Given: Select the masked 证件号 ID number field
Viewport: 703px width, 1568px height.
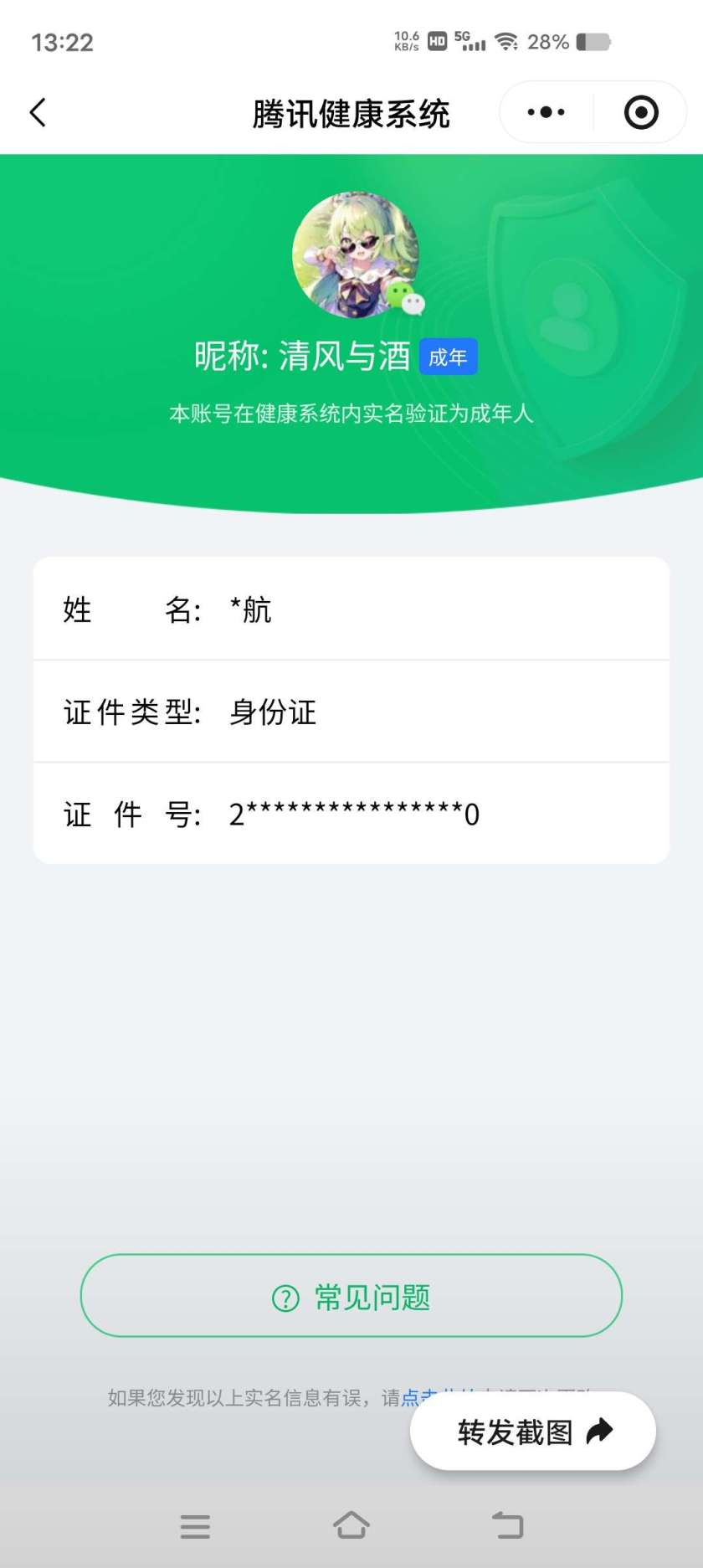Looking at the screenshot, I should click(351, 813).
